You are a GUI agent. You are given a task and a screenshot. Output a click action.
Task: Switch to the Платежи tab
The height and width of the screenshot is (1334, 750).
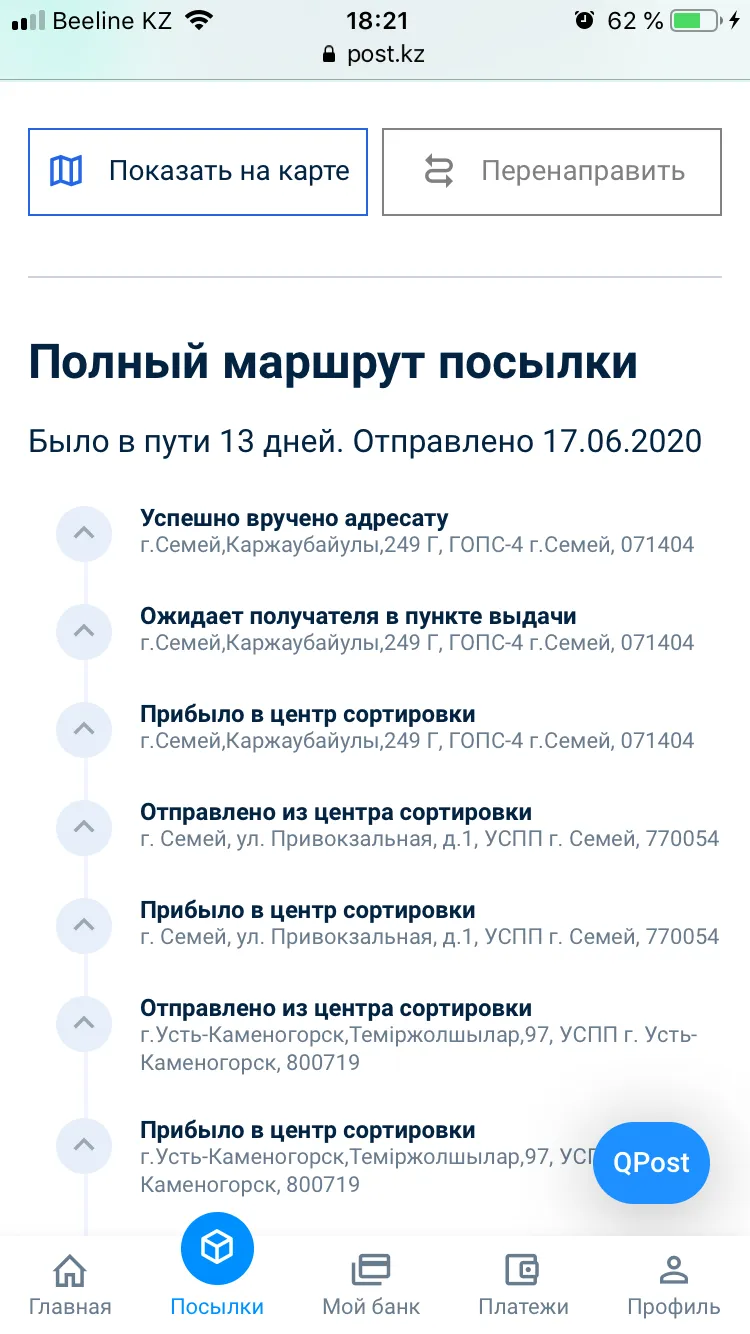(523, 1285)
